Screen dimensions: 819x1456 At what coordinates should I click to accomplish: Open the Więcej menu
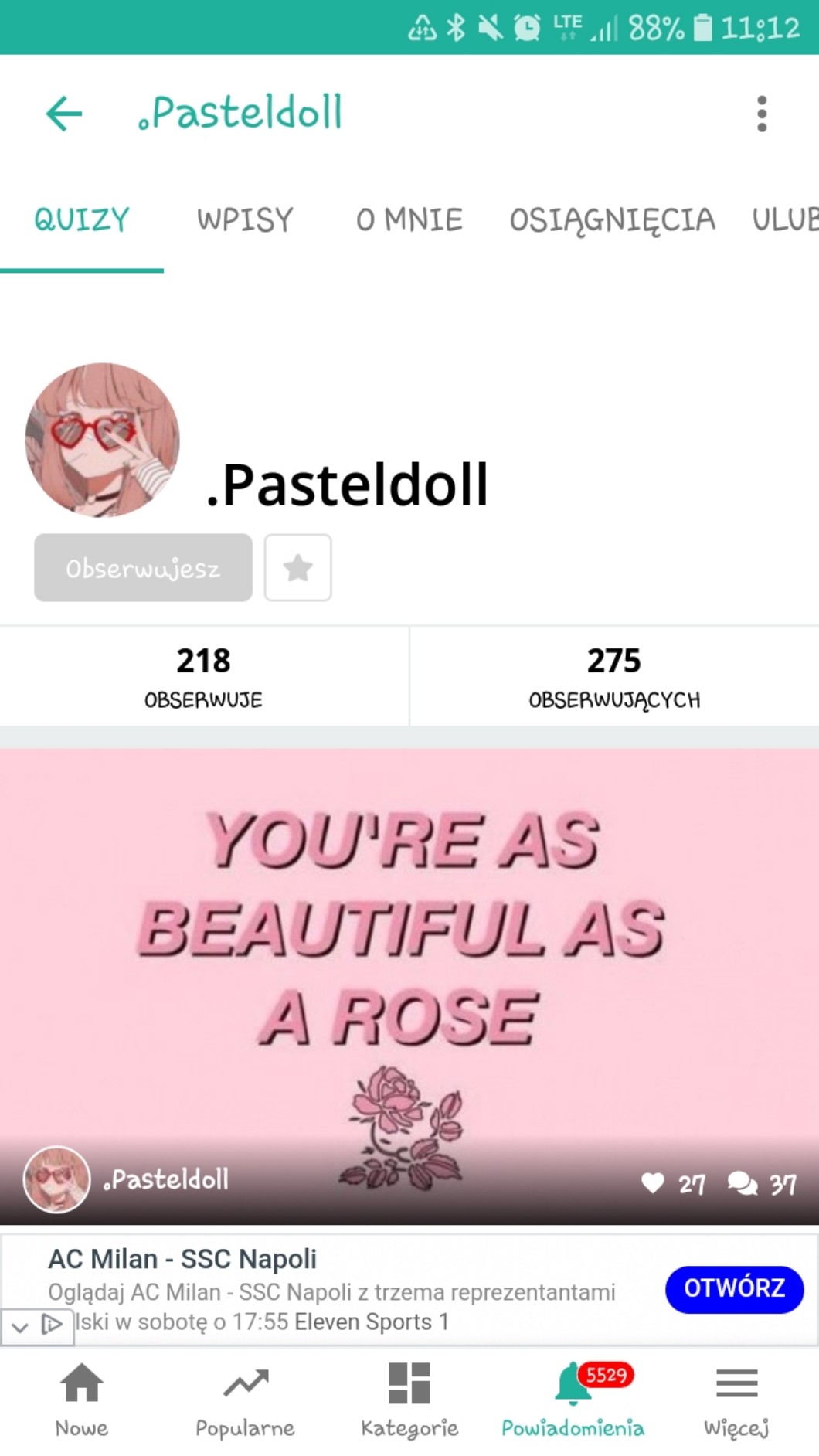[x=736, y=1399]
